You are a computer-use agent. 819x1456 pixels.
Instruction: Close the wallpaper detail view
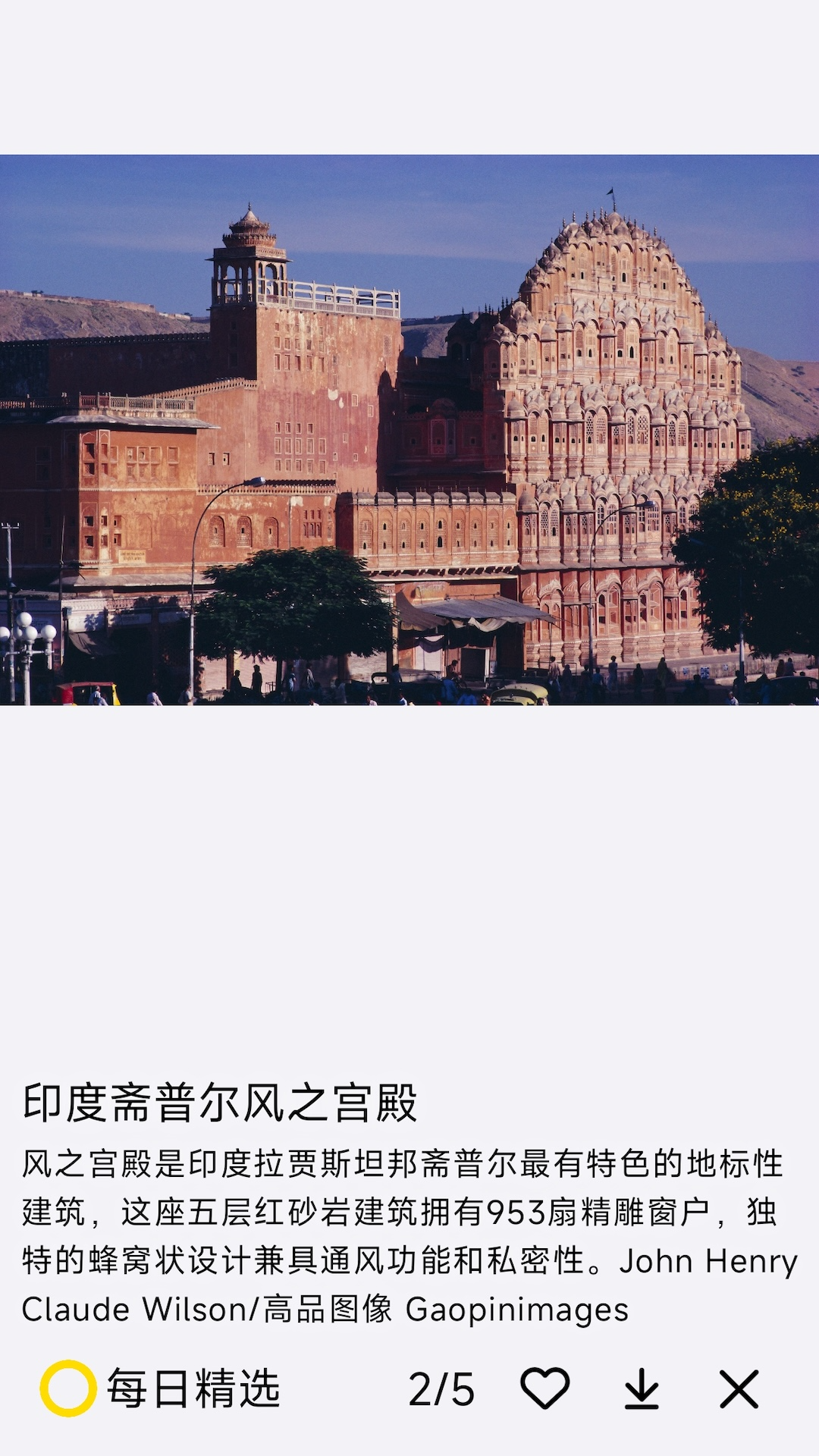click(x=739, y=1389)
